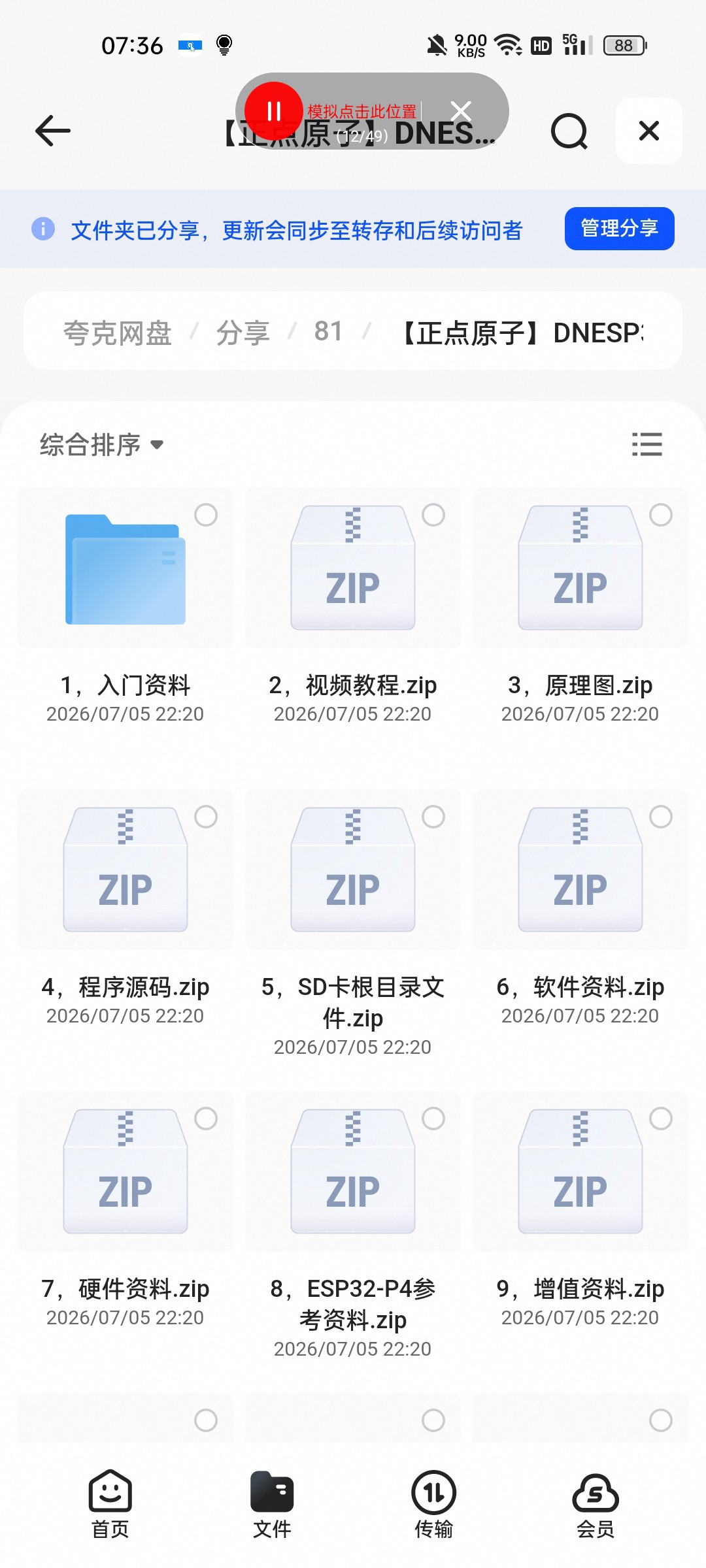Switch to list view layout
Viewport: 706px width, 1568px height.
point(647,444)
